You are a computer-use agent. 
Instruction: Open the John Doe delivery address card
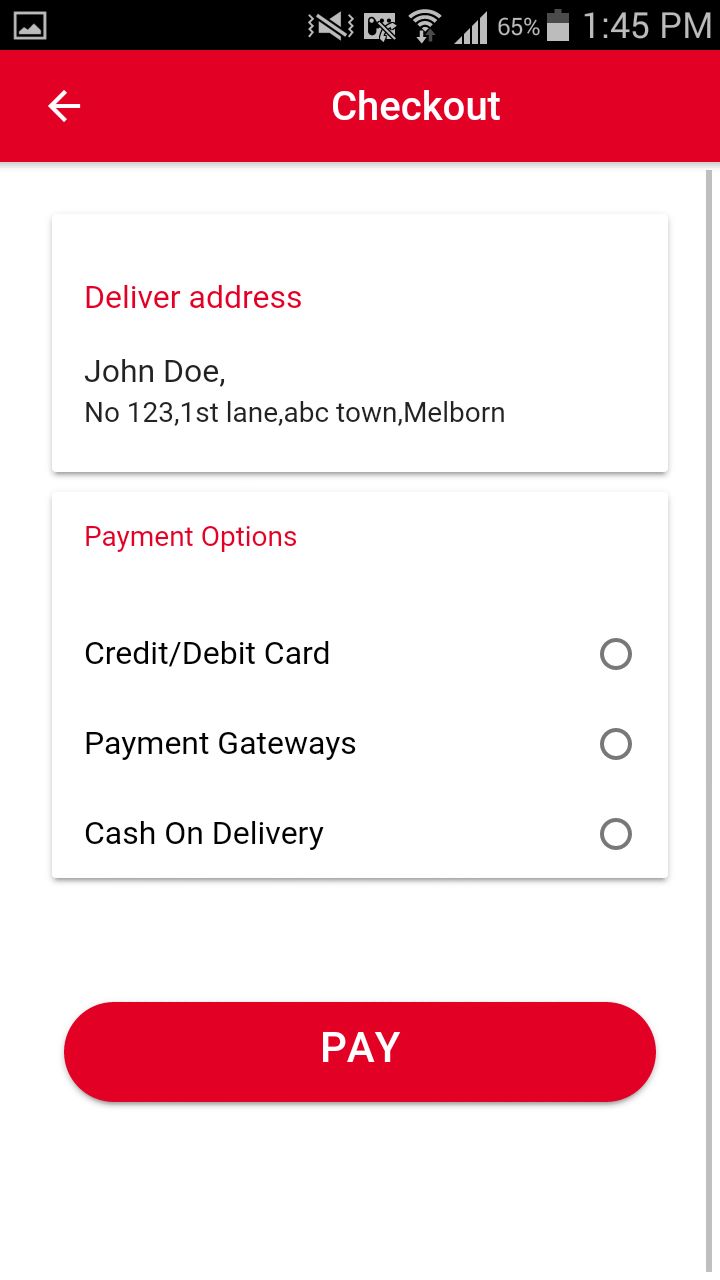pos(360,343)
